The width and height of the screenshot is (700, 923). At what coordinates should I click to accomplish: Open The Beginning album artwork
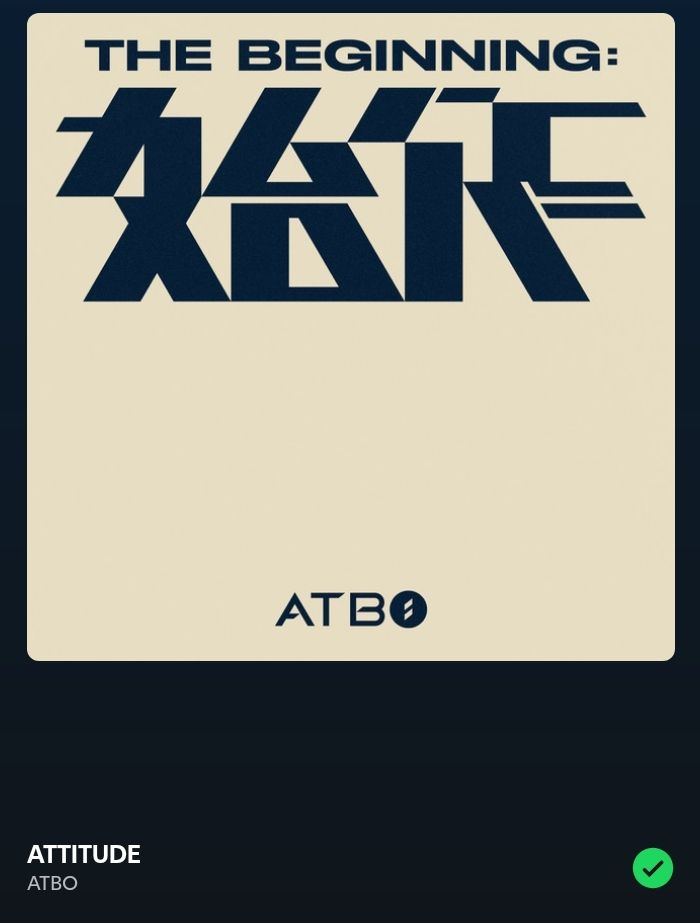point(350,337)
